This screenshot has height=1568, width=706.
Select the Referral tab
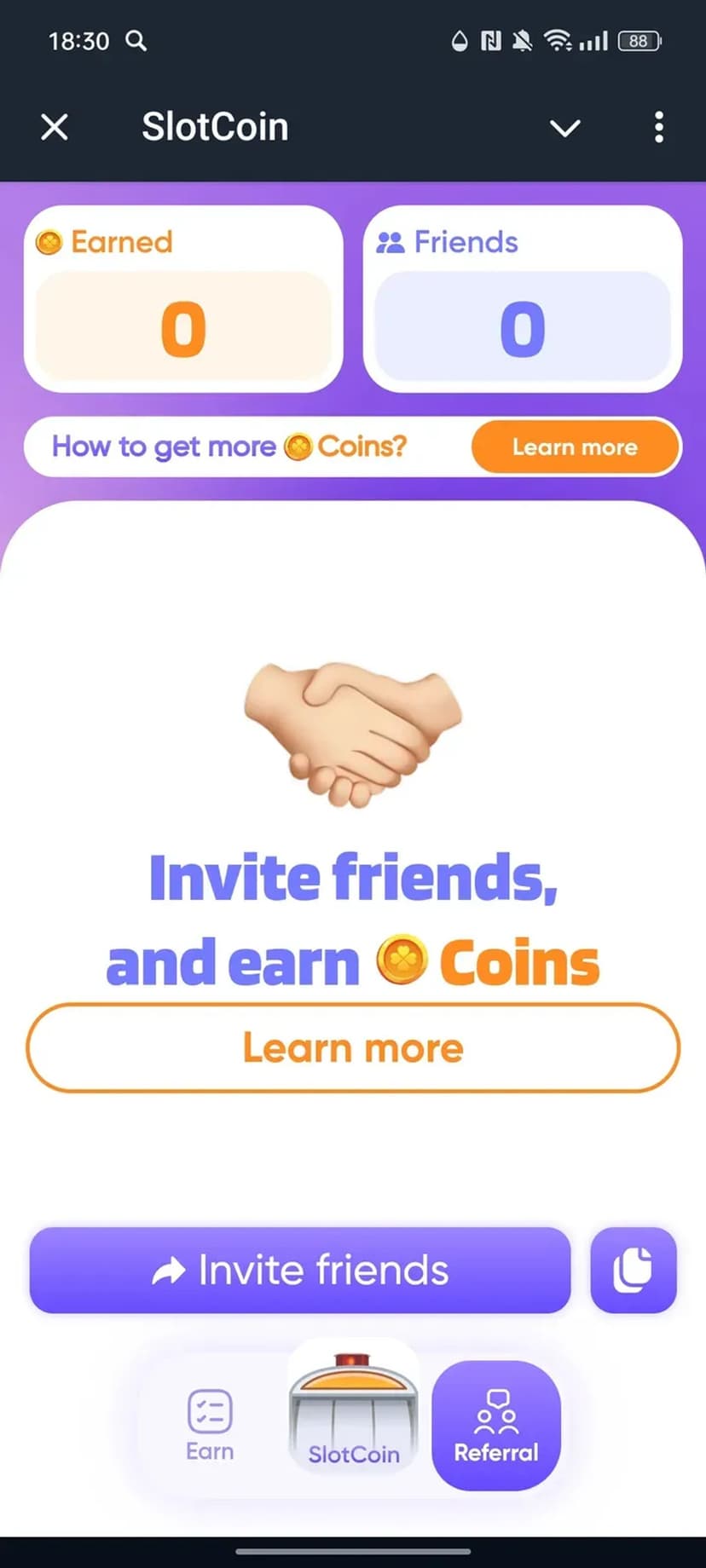496,1425
